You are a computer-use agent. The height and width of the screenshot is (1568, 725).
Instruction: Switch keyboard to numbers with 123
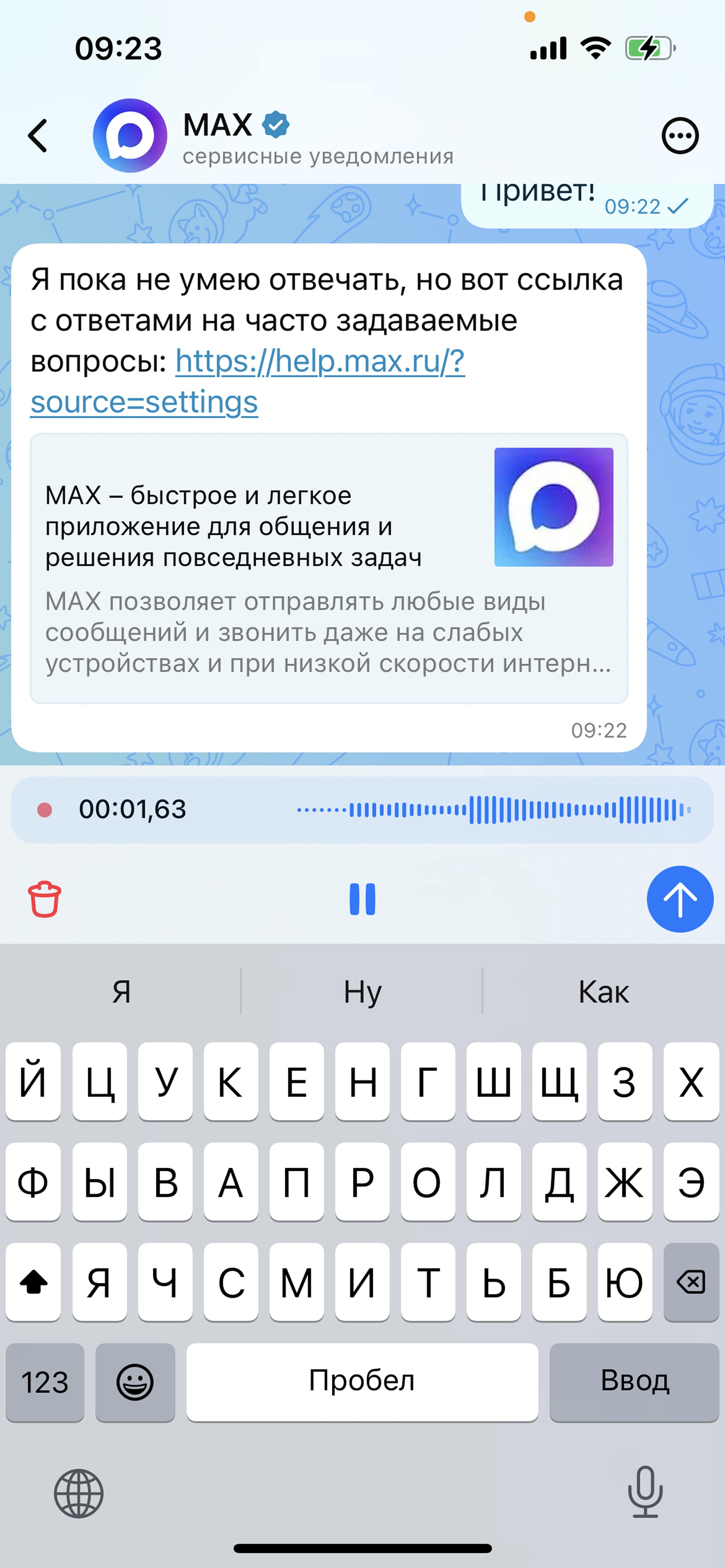(x=45, y=1381)
